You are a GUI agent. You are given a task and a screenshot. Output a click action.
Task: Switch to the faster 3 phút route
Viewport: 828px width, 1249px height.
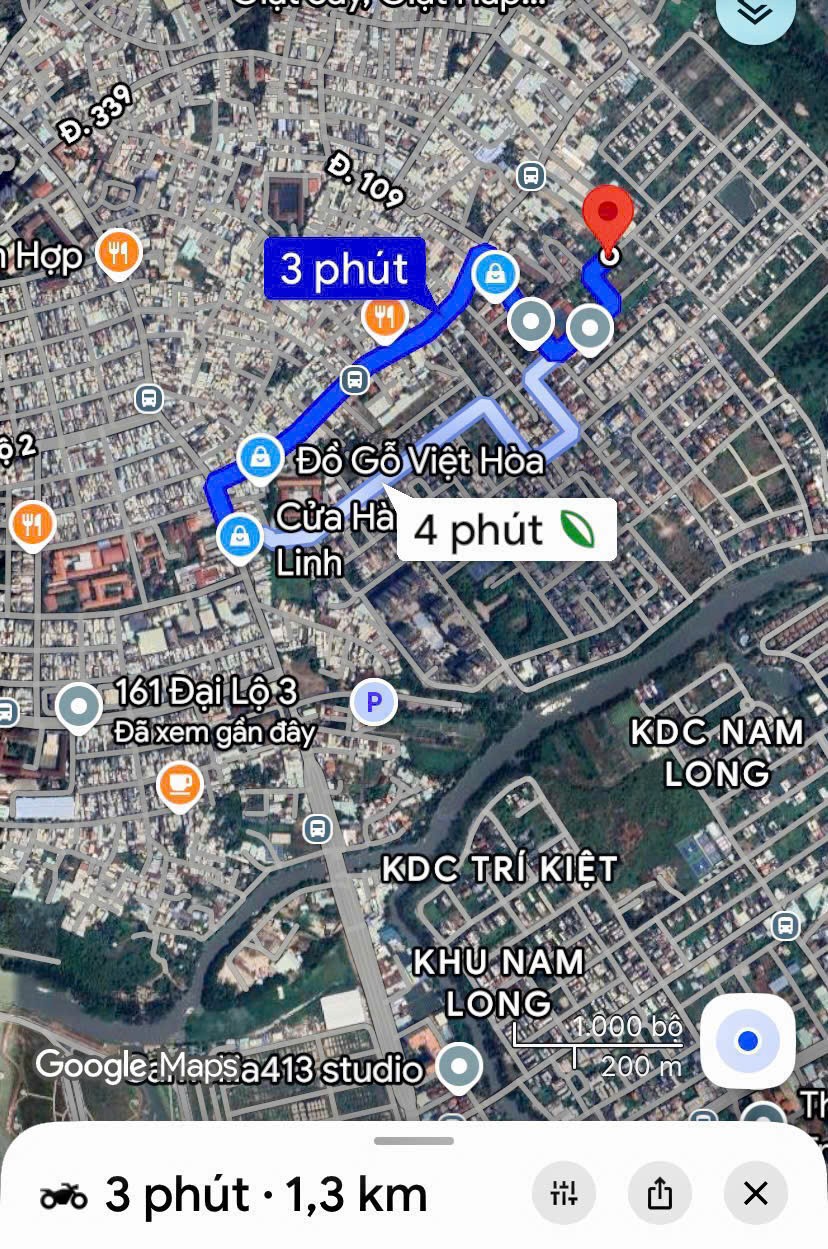[x=345, y=270]
